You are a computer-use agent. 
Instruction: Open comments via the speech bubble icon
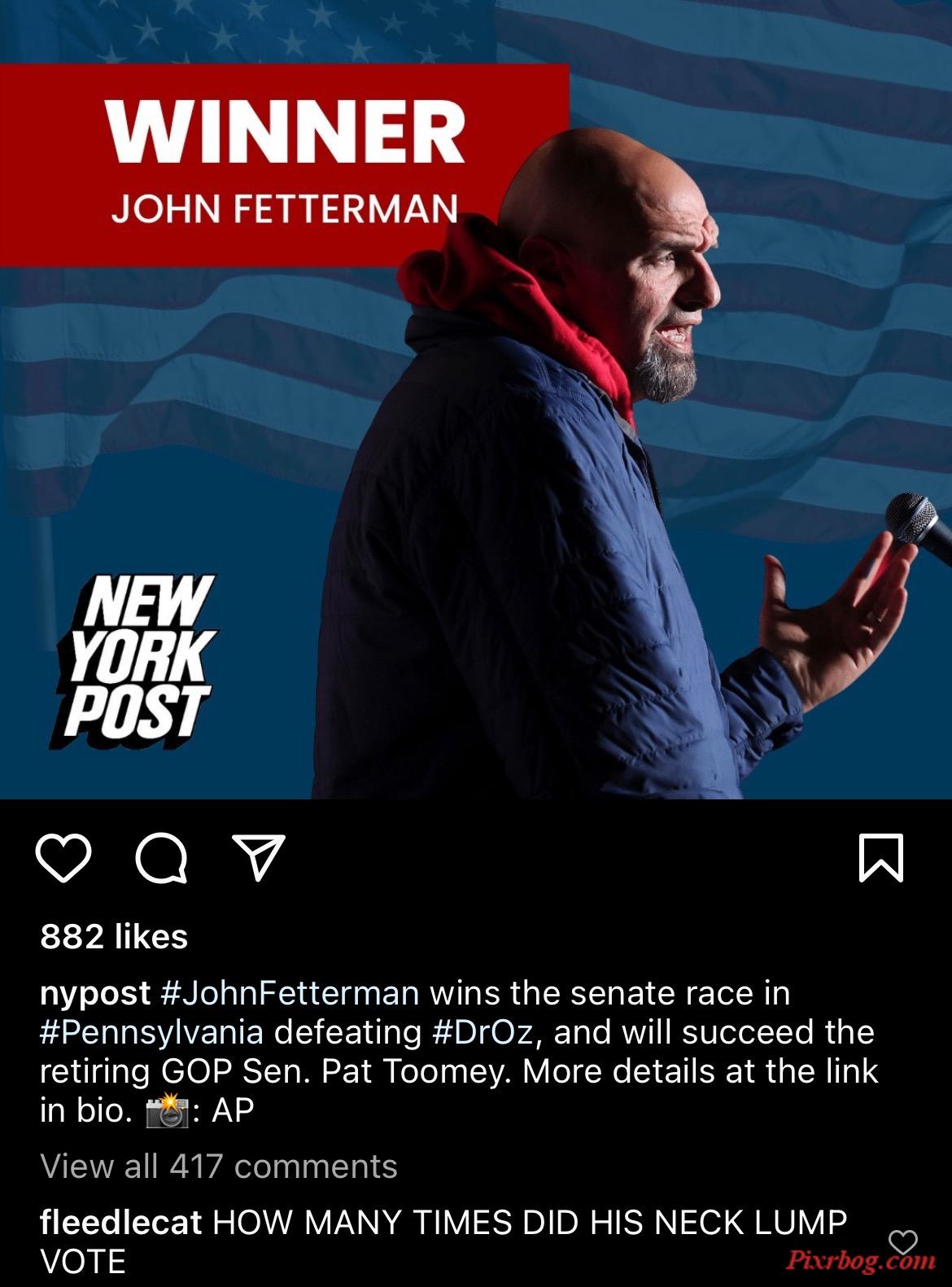161,858
